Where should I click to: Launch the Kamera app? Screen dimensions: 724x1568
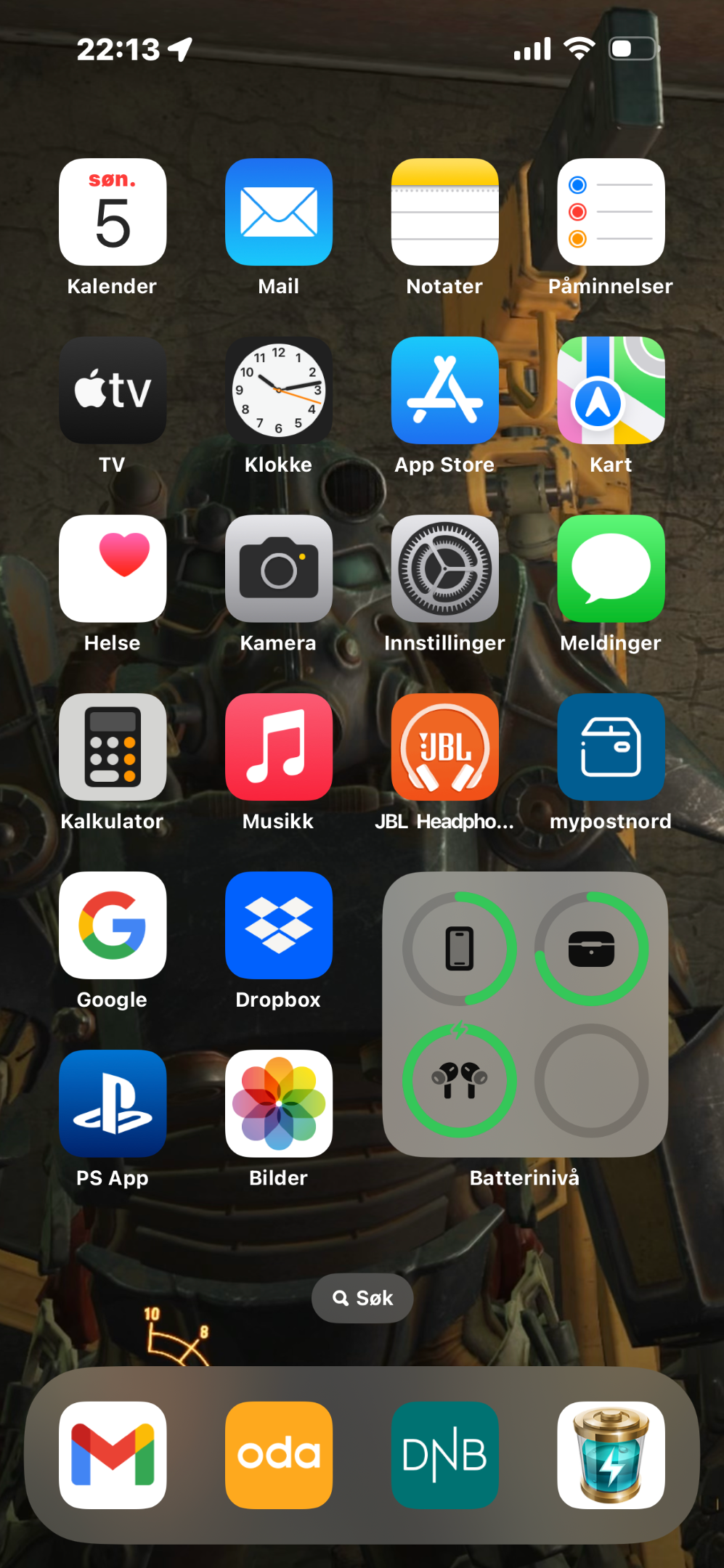[x=279, y=568]
